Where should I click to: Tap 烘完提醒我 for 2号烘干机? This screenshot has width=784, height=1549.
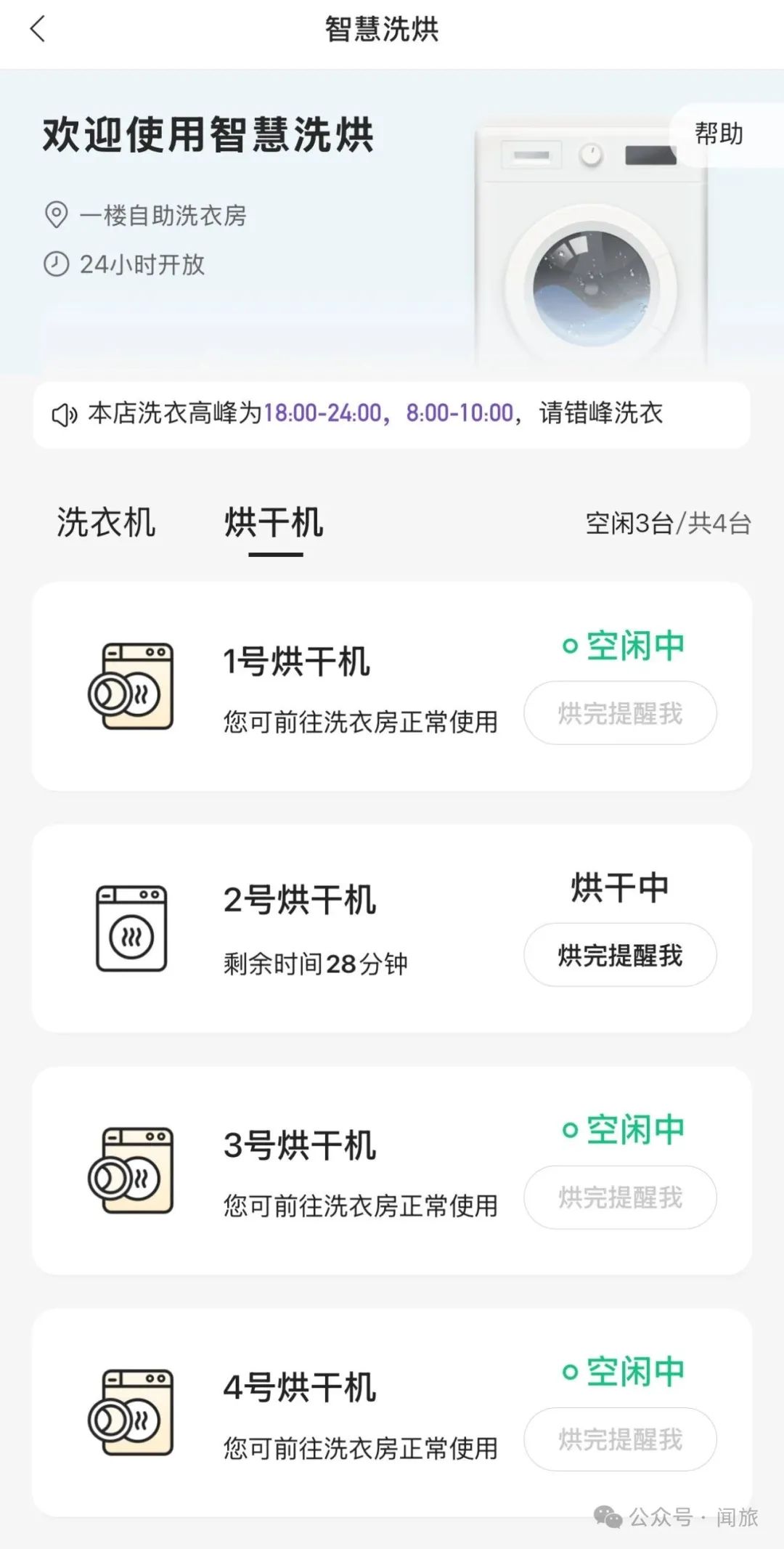620,955
